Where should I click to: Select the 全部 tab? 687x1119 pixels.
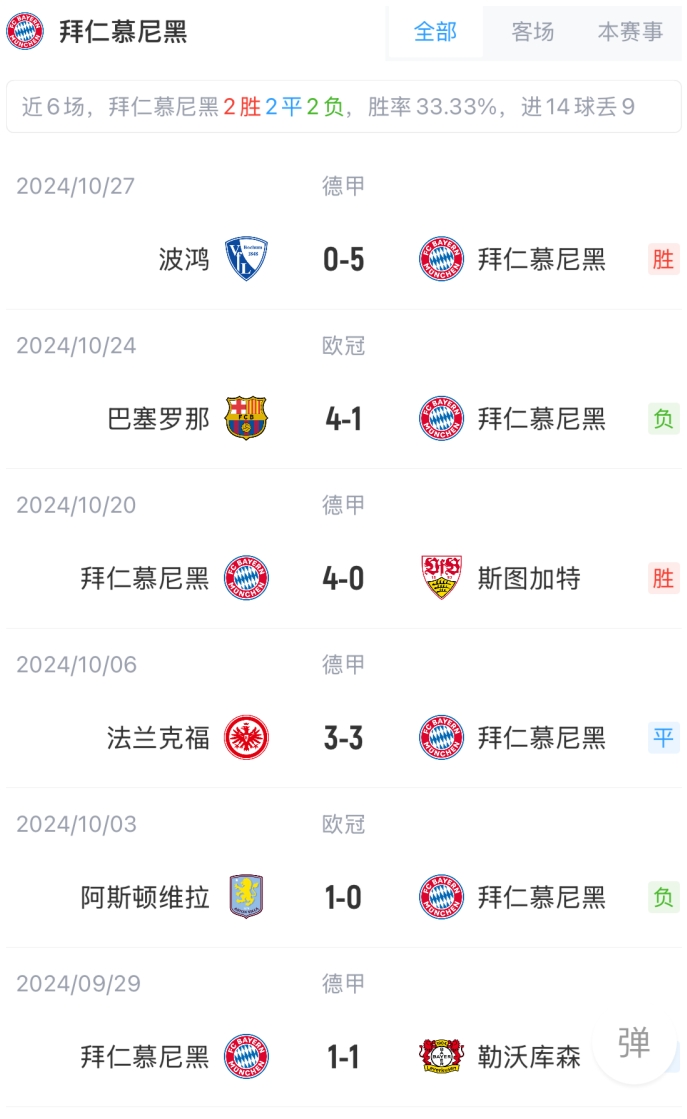tap(435, 32)
